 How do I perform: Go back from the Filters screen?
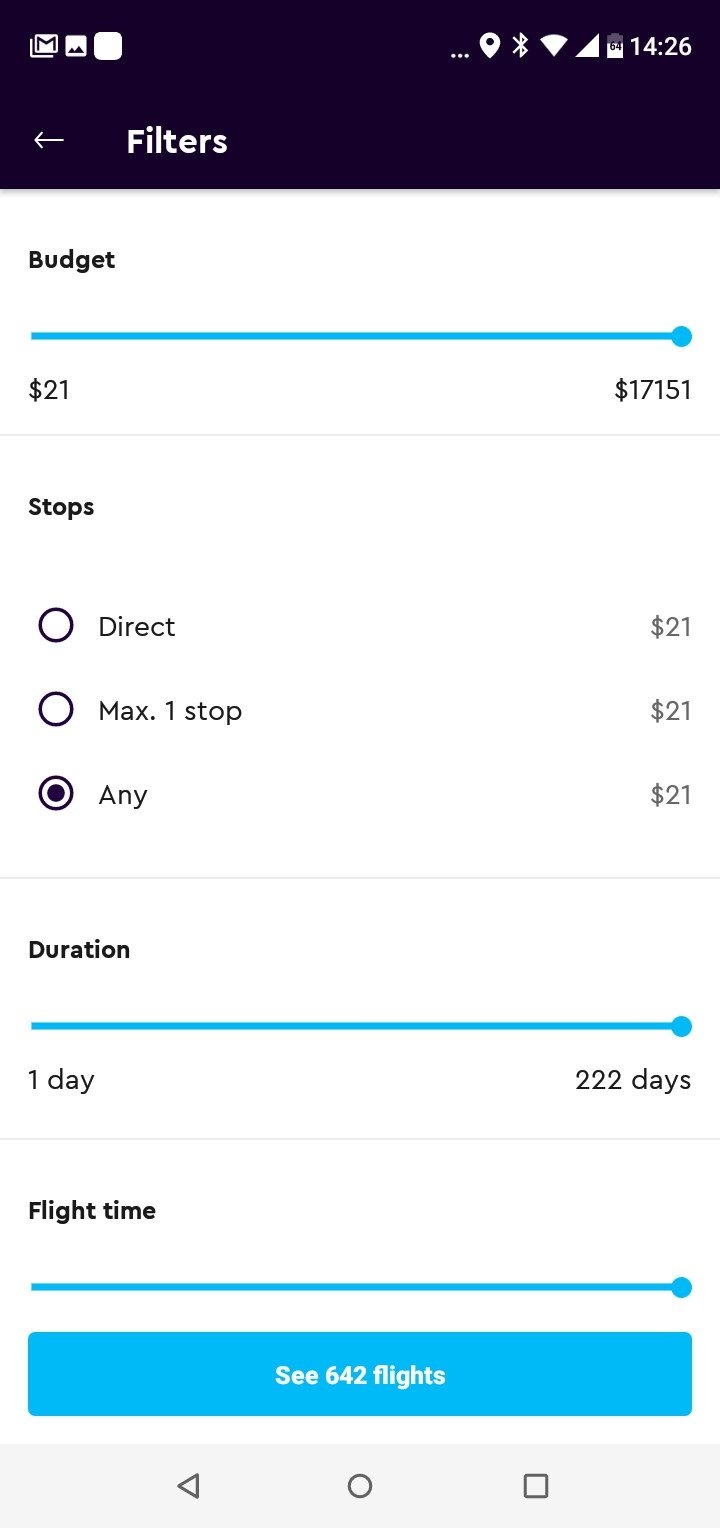[49, 141]
